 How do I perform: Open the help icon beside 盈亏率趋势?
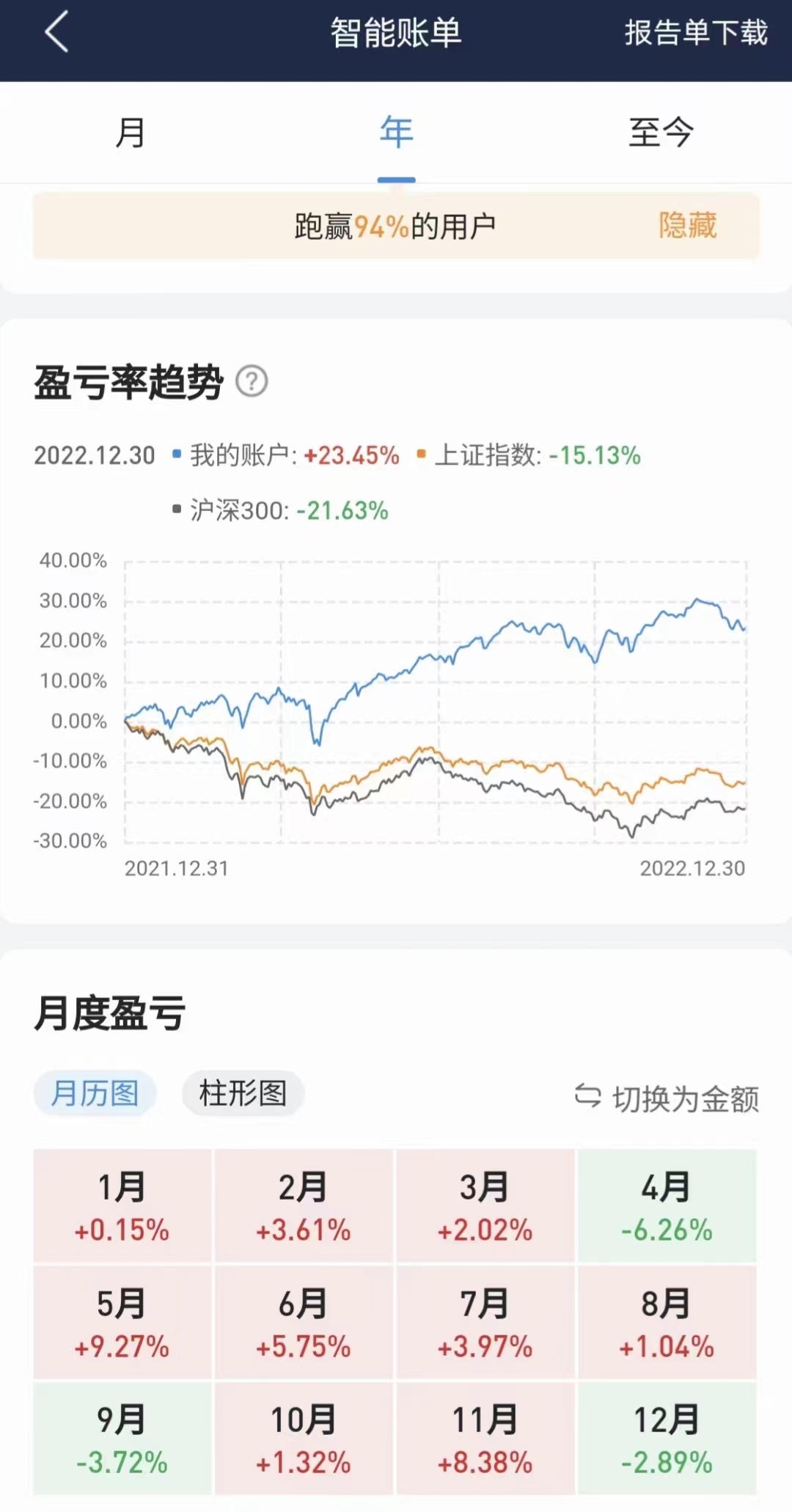click(252, 381)
